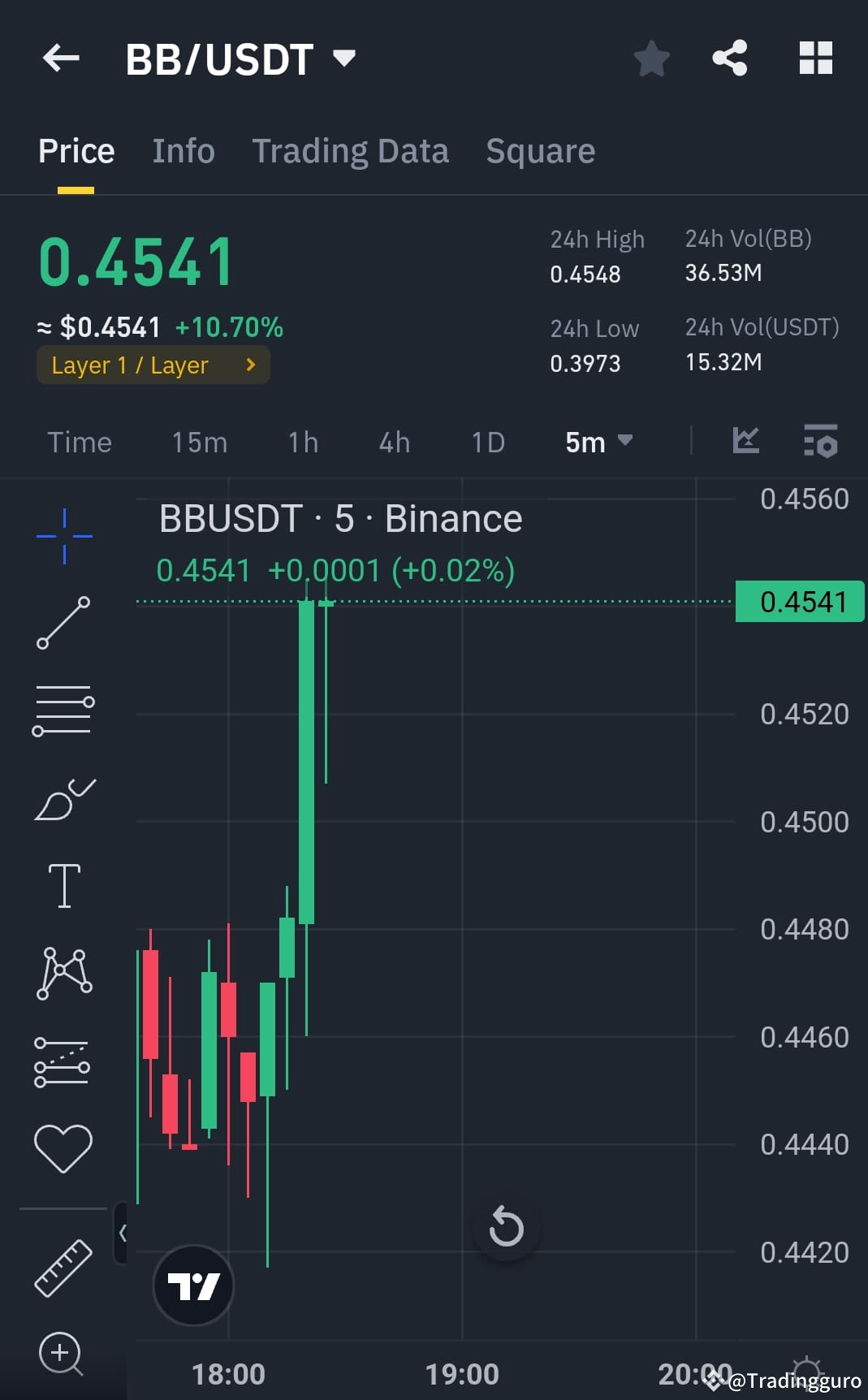Open the Square tab

point(540,151)
